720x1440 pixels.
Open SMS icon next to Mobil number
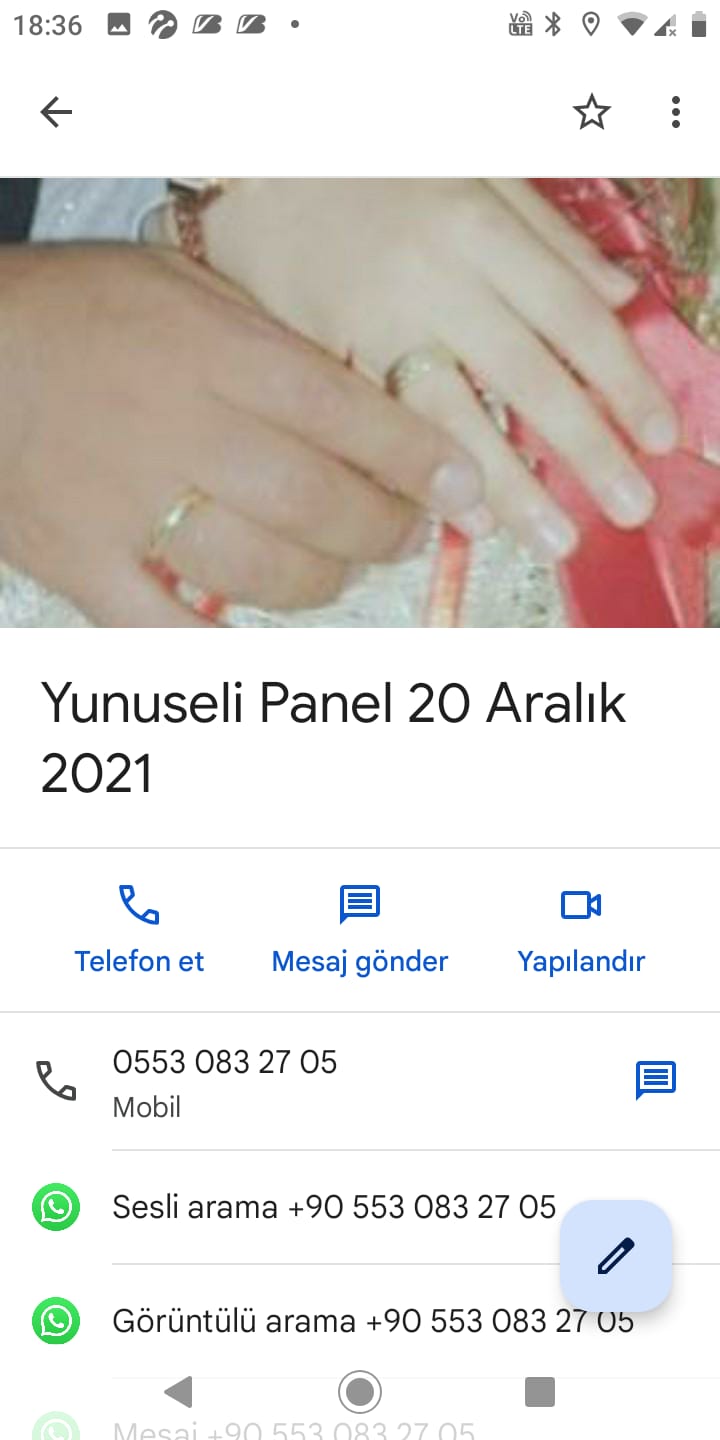(656, 1080)
